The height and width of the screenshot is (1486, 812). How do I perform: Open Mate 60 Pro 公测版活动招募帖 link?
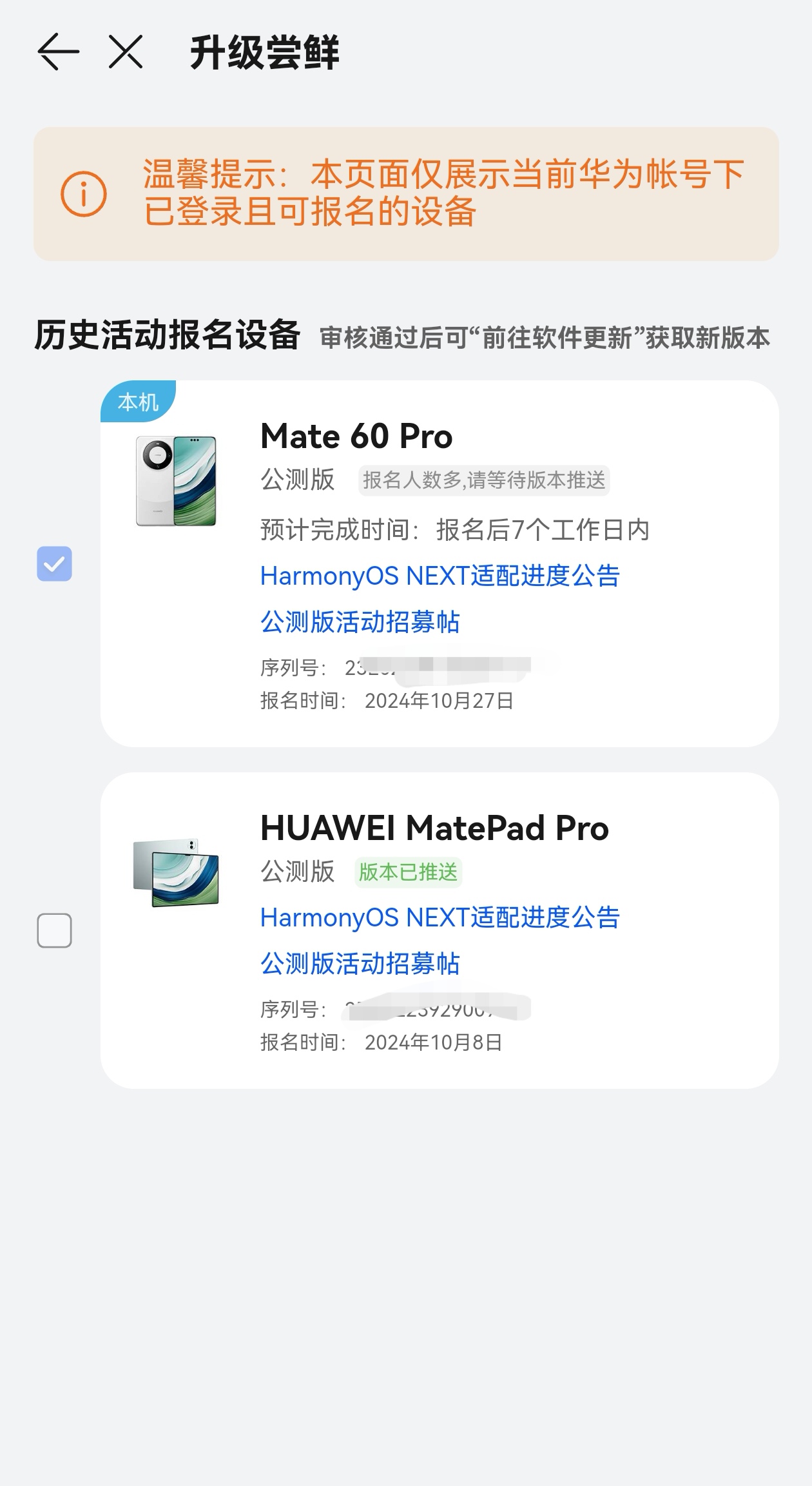pyautogui.click(x=360, y=622)
